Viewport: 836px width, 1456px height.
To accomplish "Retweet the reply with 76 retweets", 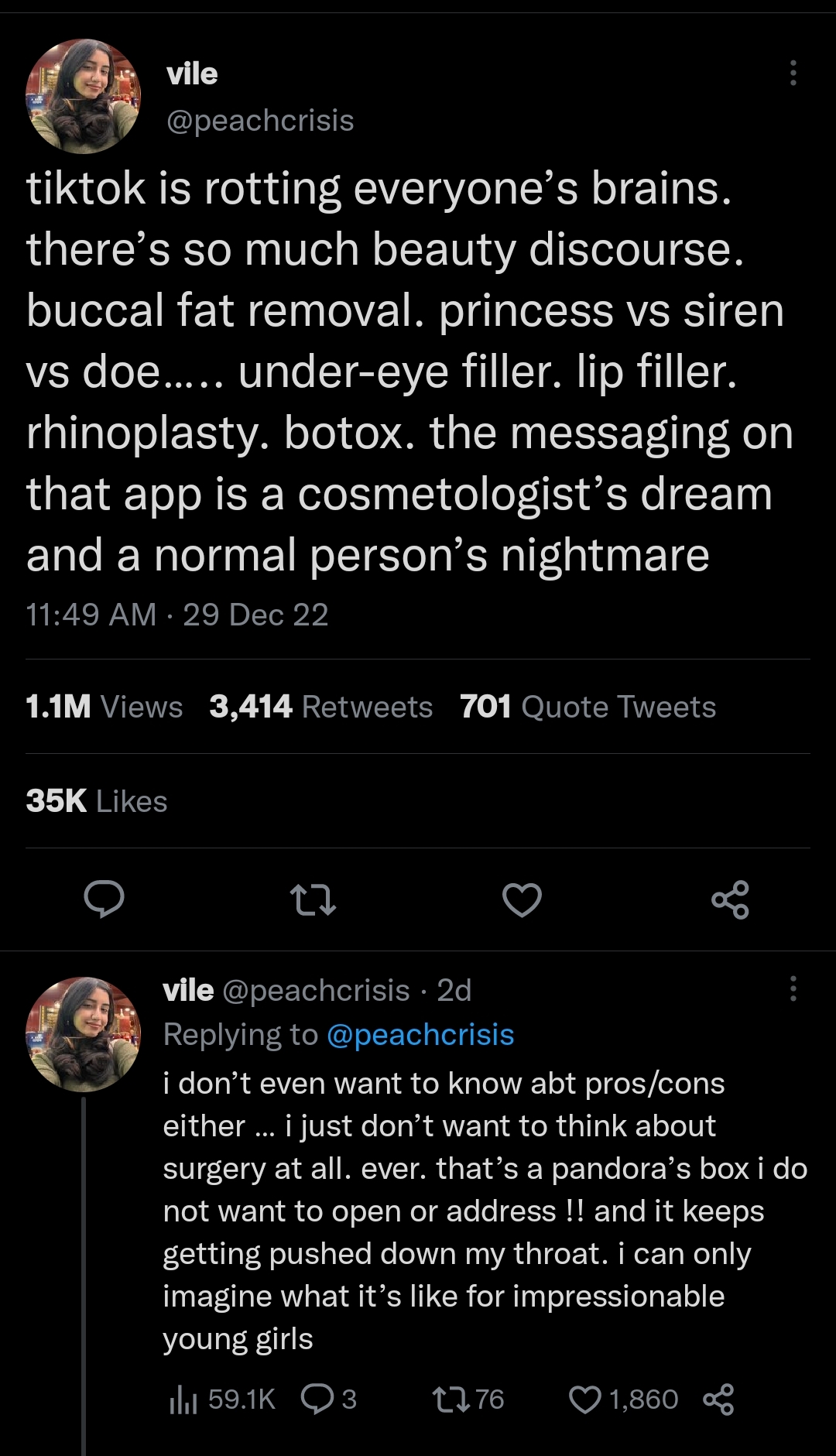I will pos(468,1399).
